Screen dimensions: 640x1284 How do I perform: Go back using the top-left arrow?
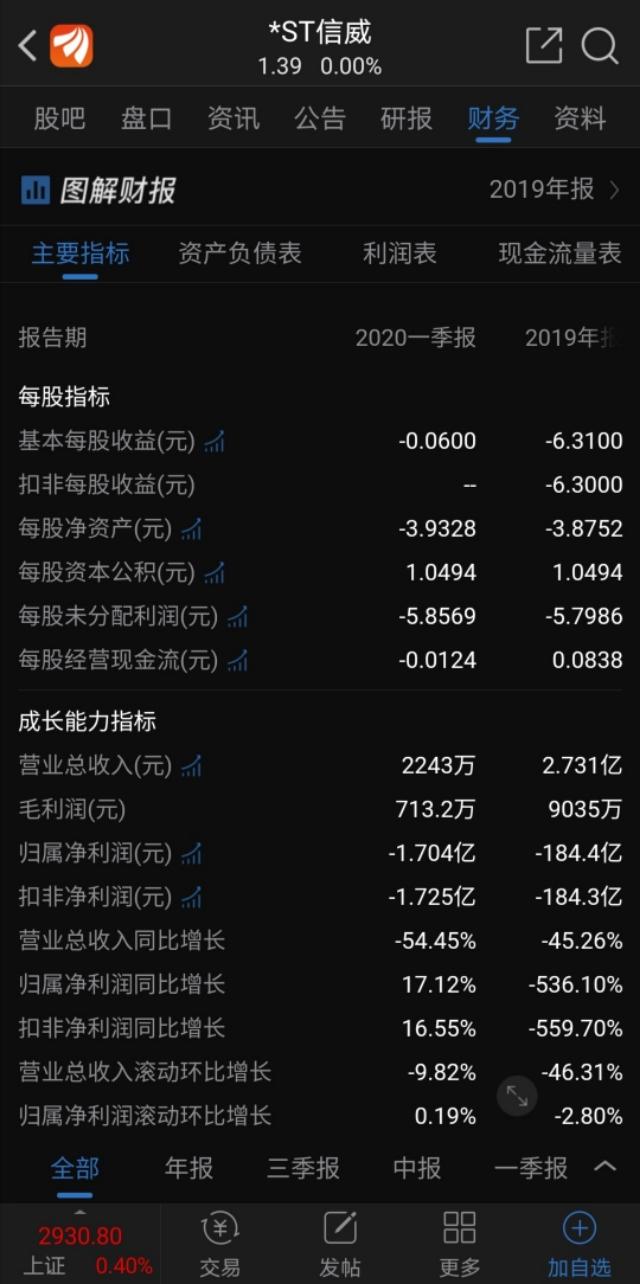coord(28,46)
